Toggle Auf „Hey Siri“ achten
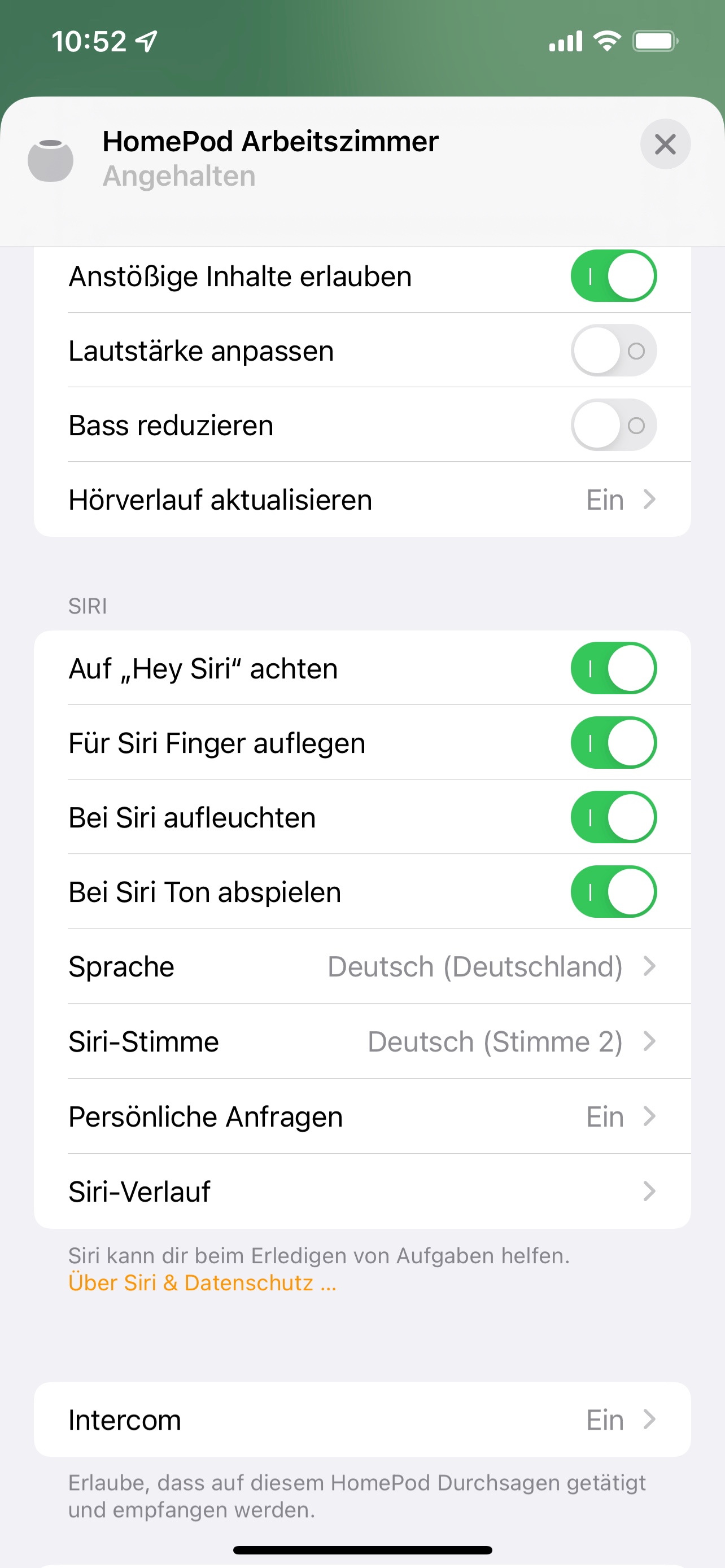725x1568 pixels. click(613, 668)
